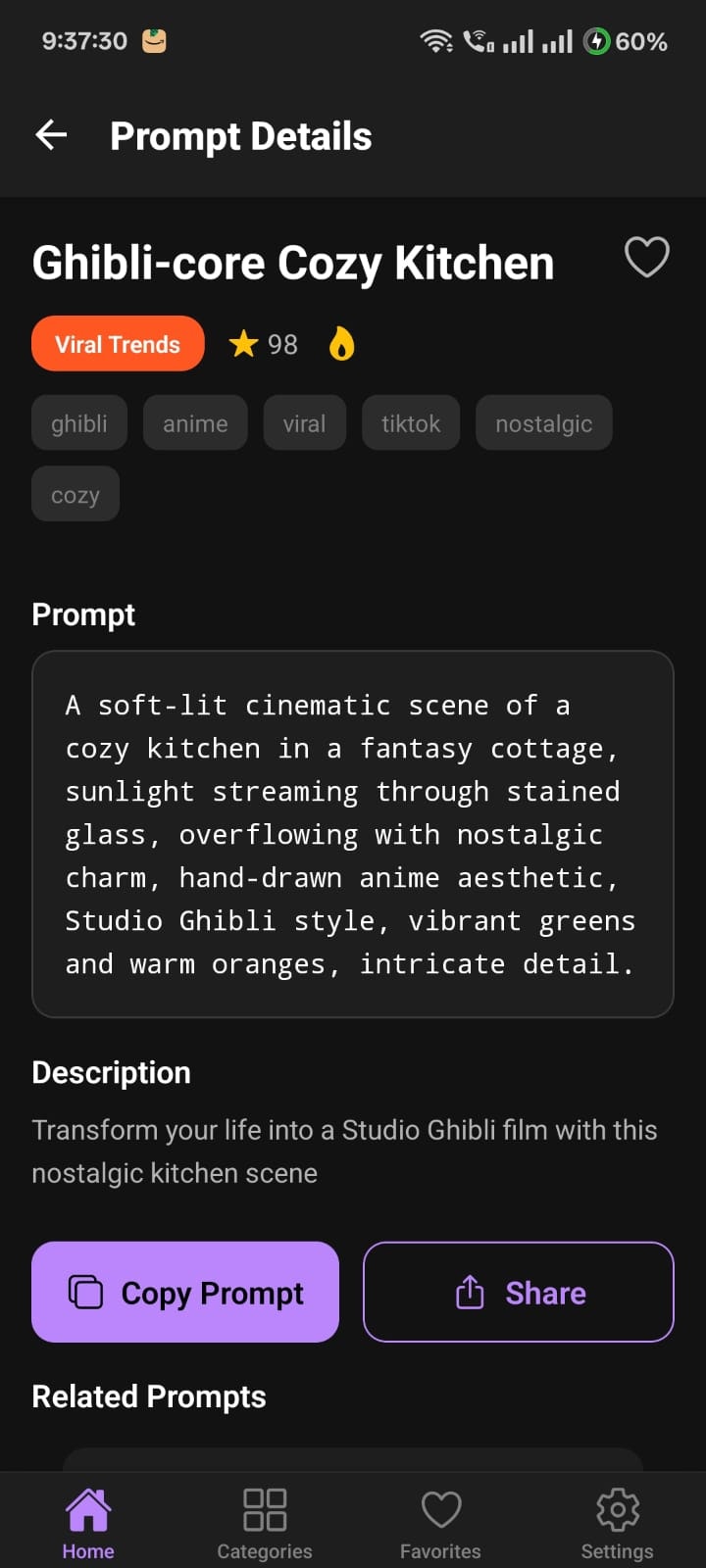This screenshot has width=706, height=1568.
Task: Open the Viral Trends category chip
Action: [118, 344]
